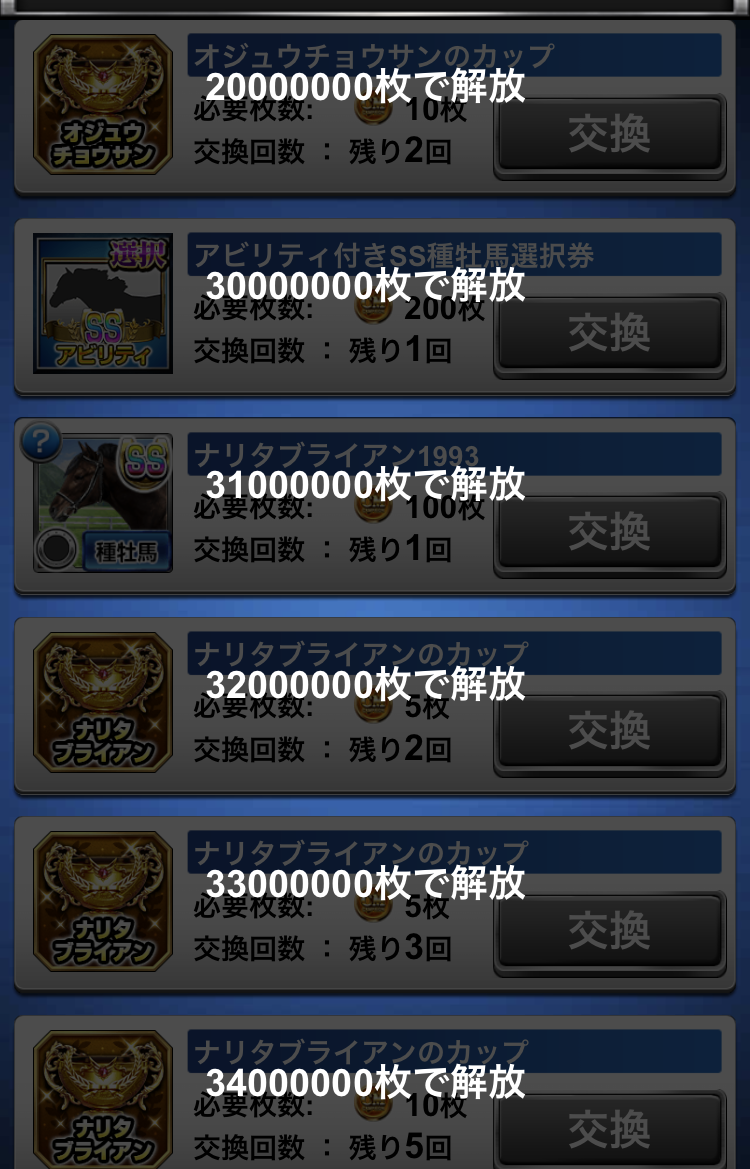750x1169 pixels.
Task: Tap 交換 for ナリタブライアン1993
Action: (x=609, y=532)
